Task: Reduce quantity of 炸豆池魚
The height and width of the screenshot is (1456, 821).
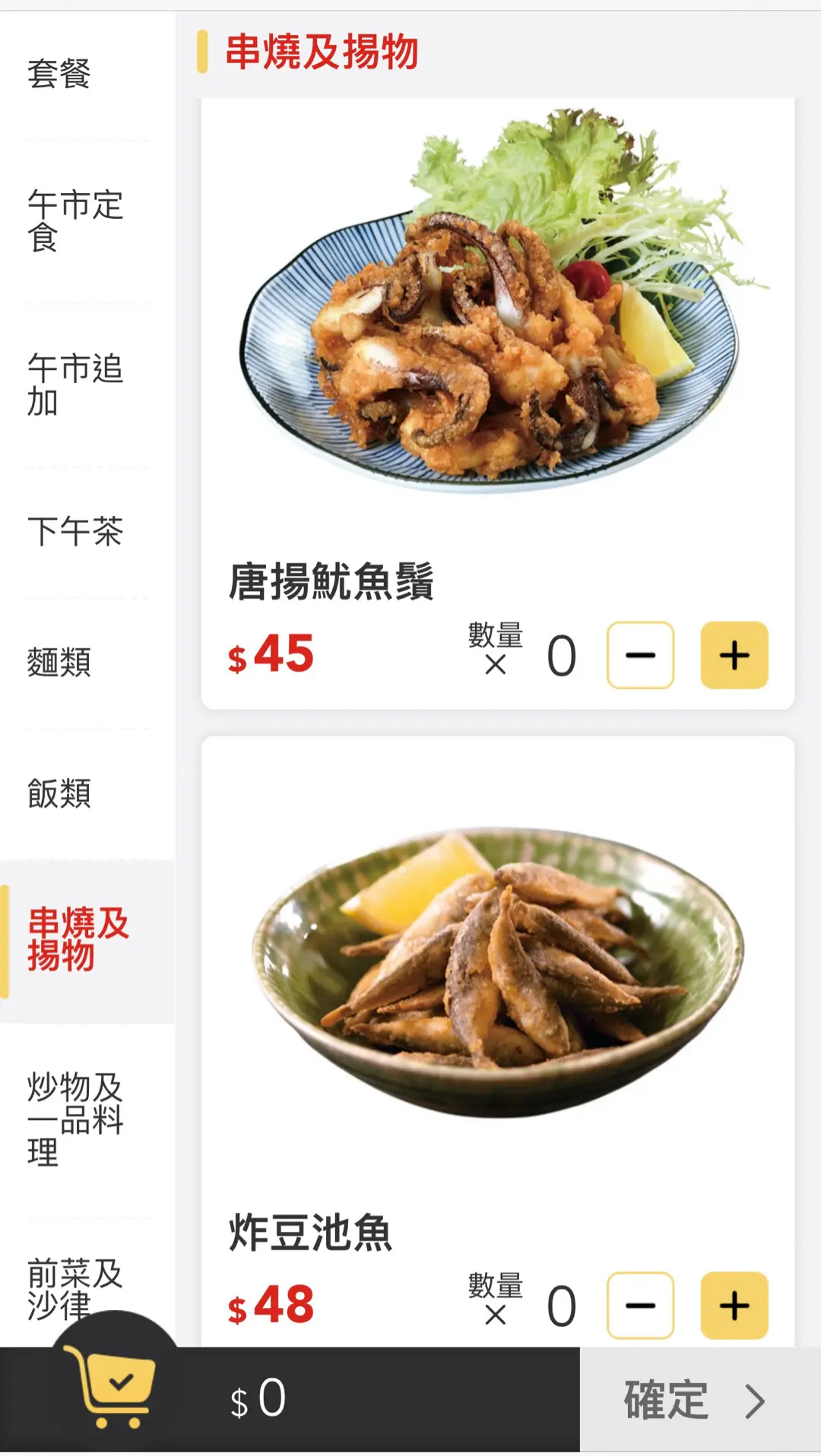Action: coord(640,1306)
